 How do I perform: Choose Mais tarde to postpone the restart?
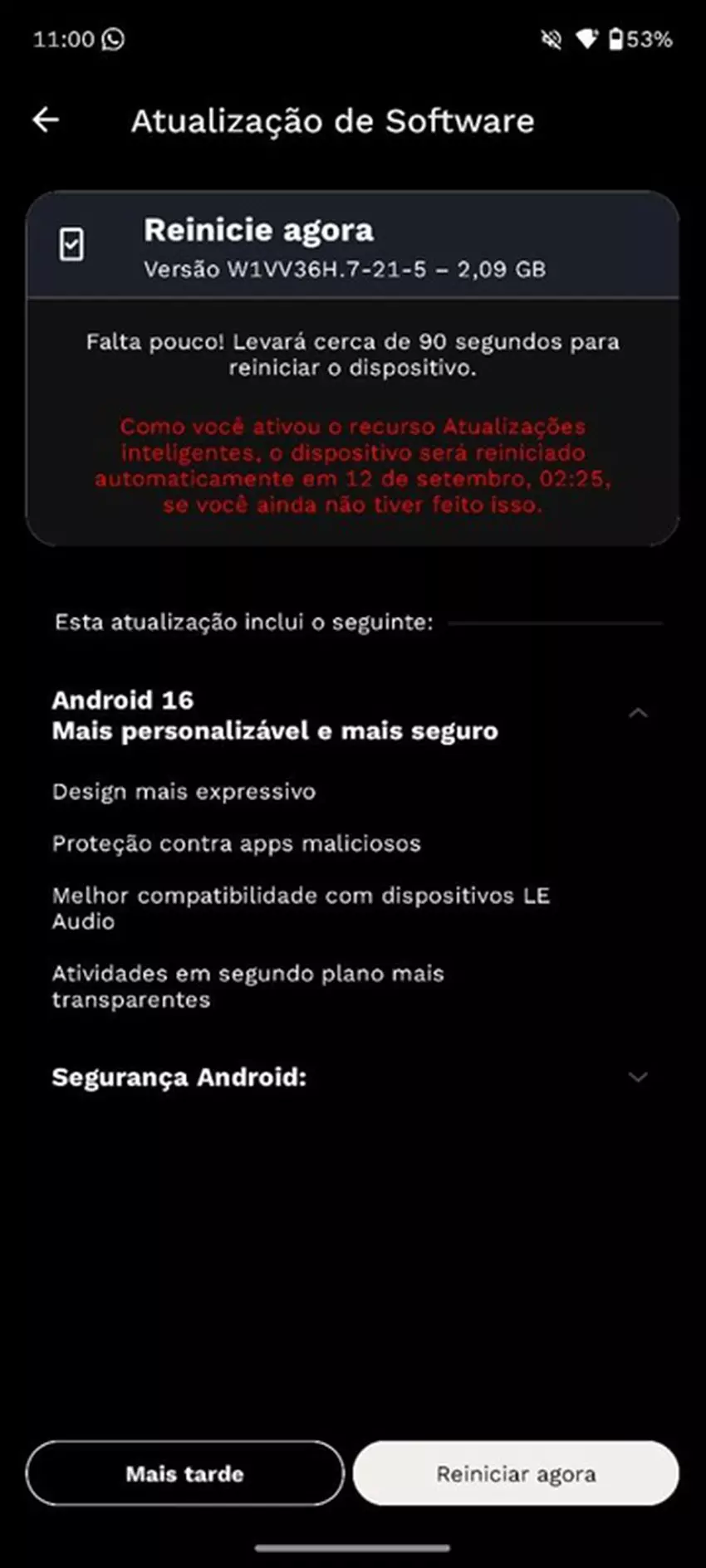tap(184, 1473)
